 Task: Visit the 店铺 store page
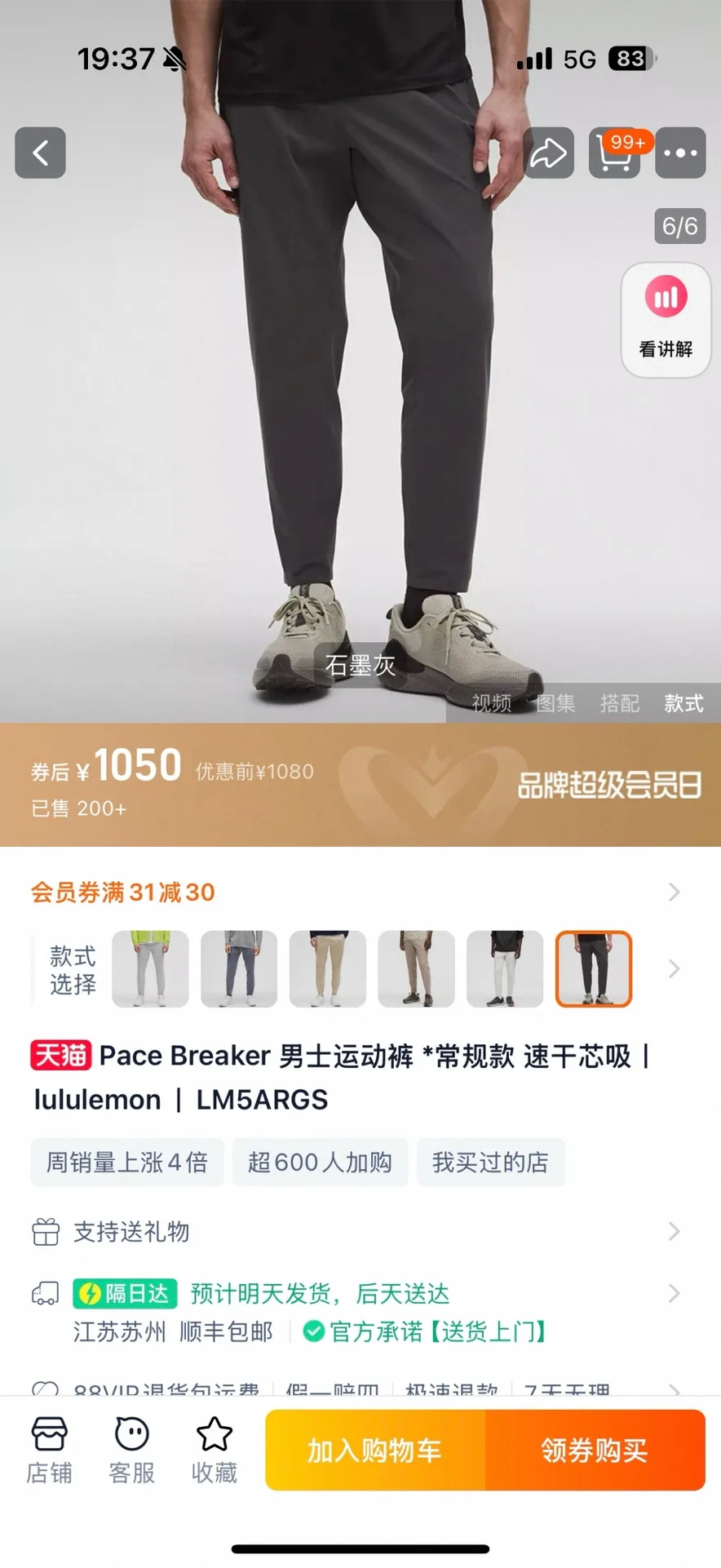[49, 1450]
